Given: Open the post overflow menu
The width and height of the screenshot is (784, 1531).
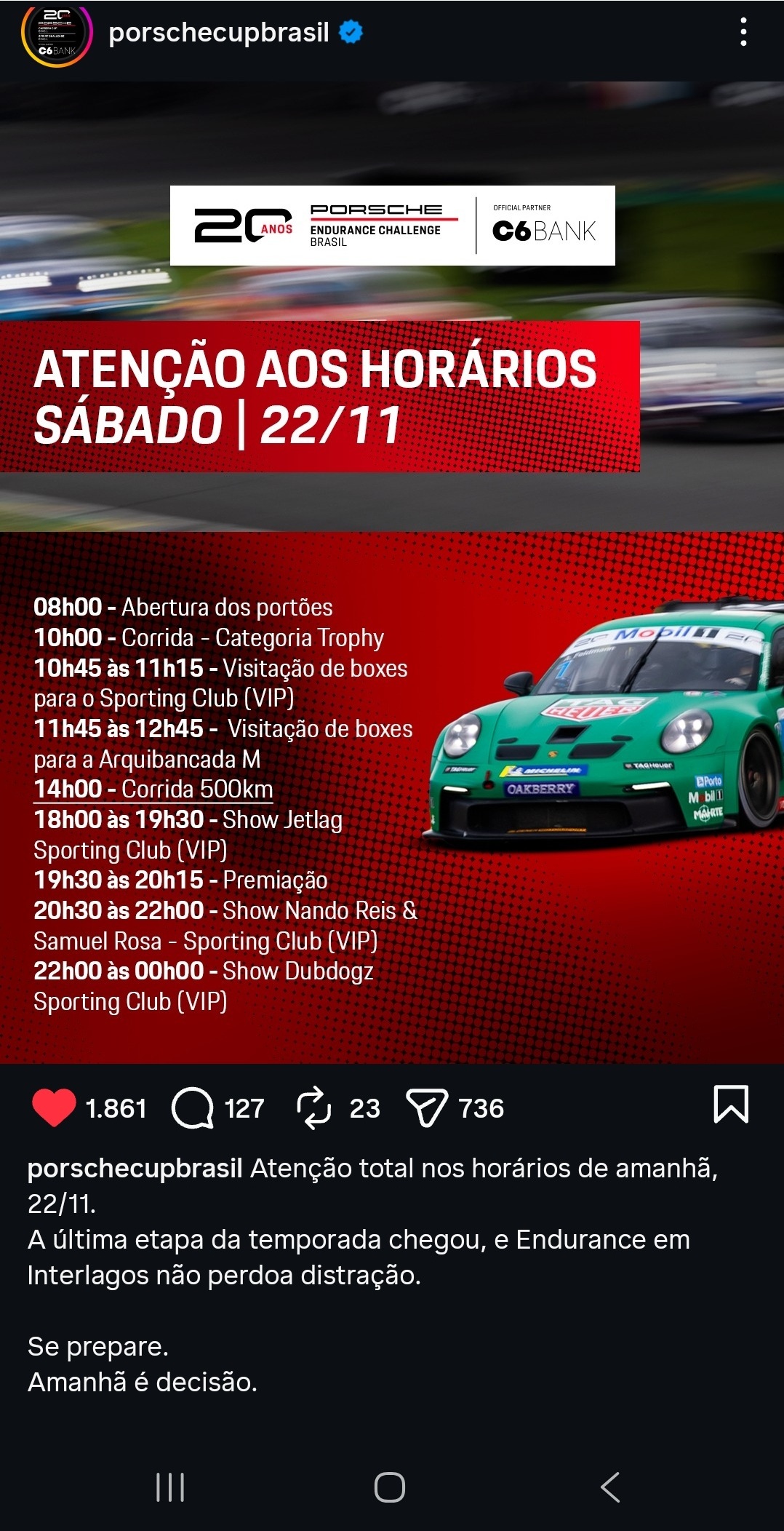Looking at the screenshot, I should click(x=743, y=33).
